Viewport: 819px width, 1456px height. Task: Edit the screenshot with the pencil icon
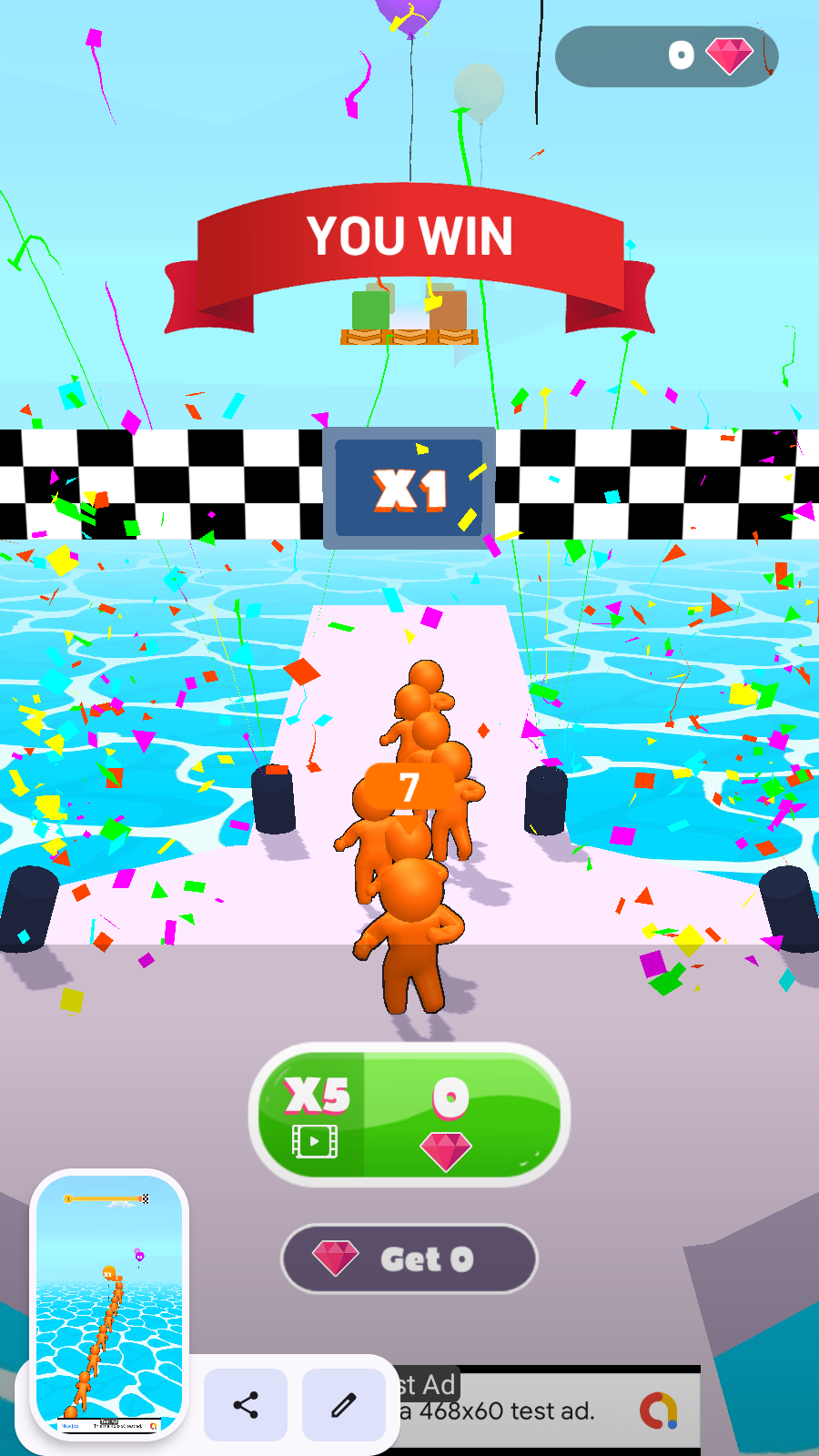pyautogui.click(x=343, y=1405)
